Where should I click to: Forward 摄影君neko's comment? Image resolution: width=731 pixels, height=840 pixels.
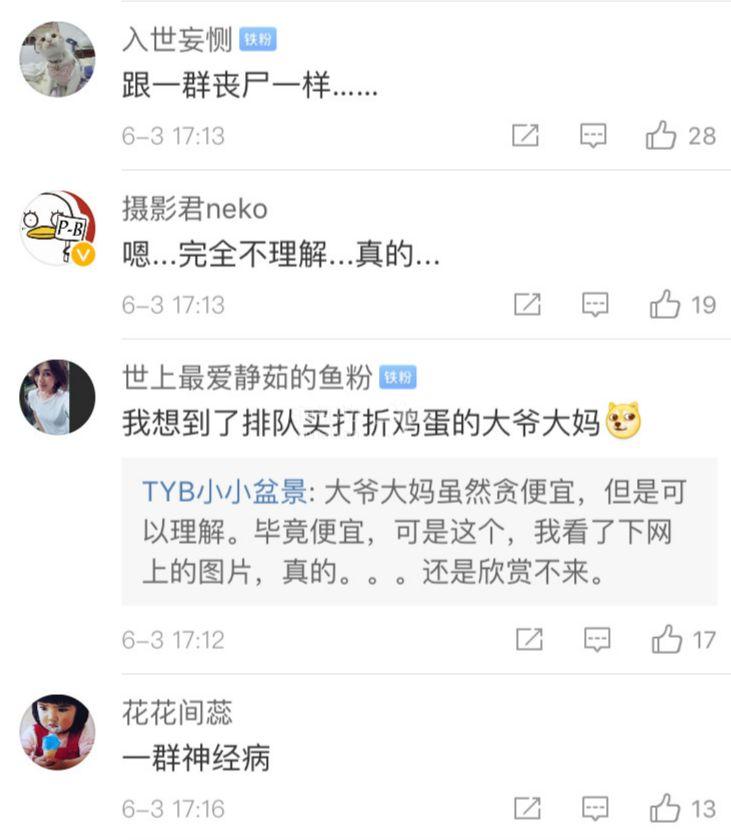pyautogui.click(x=527, y=304)
